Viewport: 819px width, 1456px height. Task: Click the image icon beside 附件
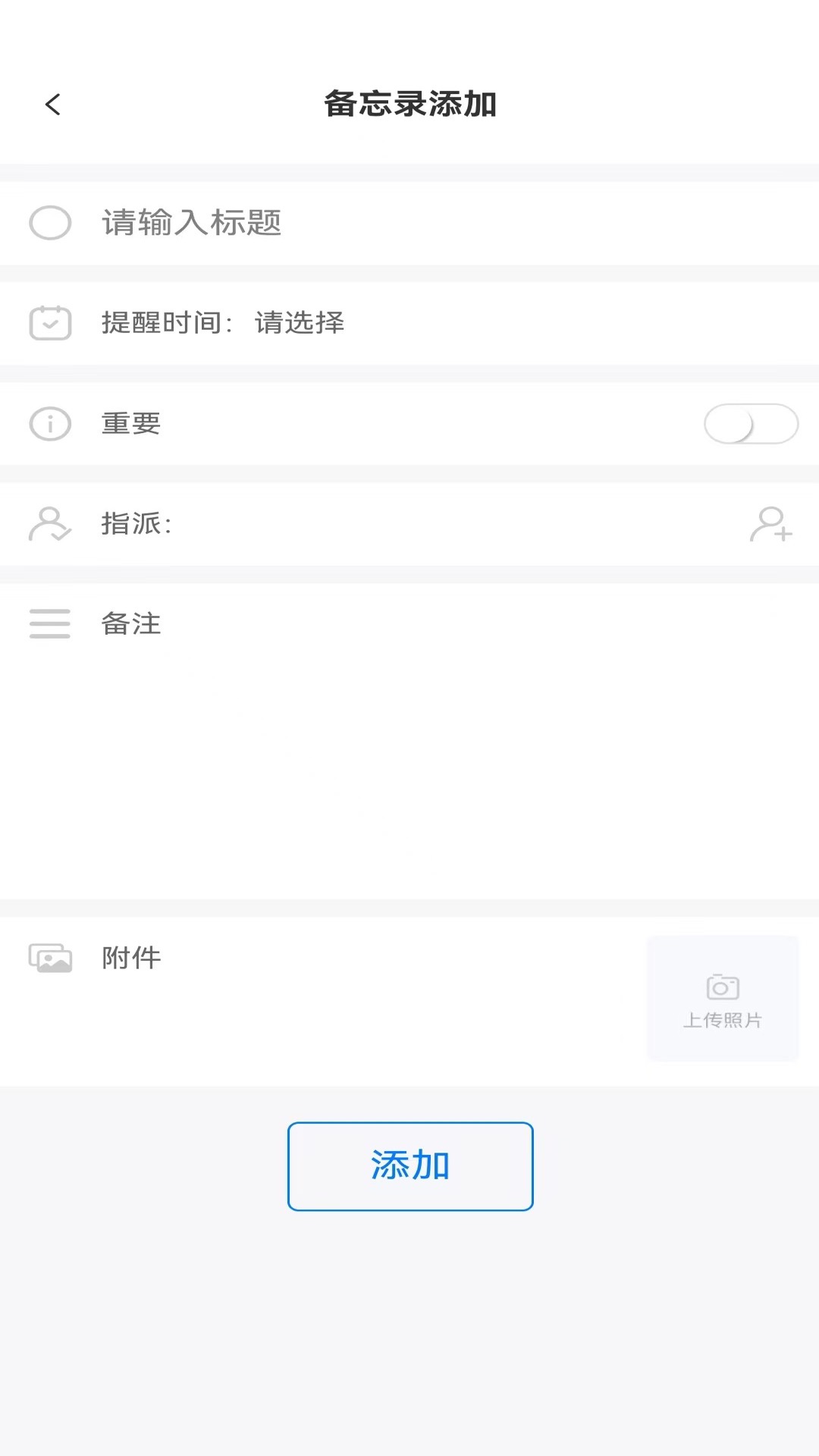pyautogui.click(x=49, y=957)
